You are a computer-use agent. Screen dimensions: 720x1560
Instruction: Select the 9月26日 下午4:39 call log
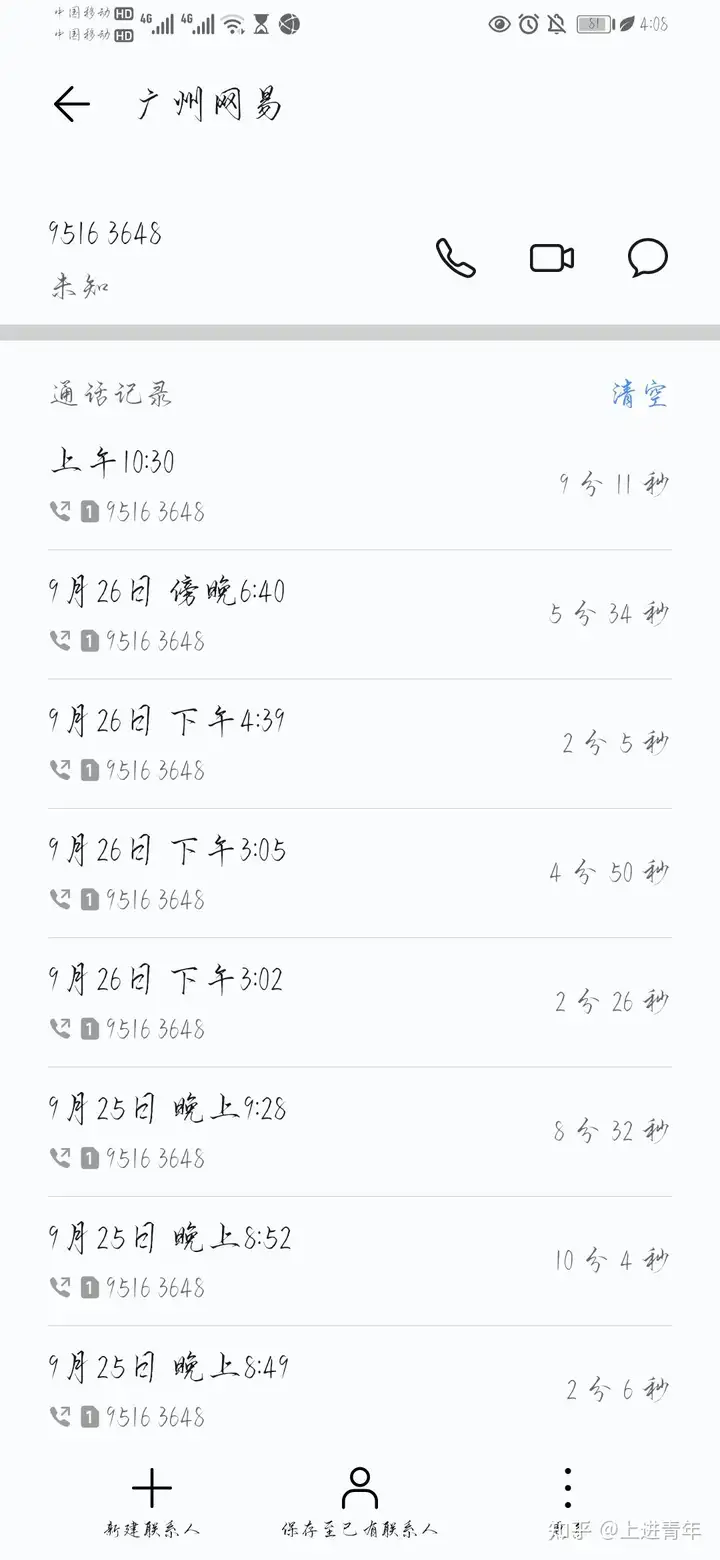[360, 743]
